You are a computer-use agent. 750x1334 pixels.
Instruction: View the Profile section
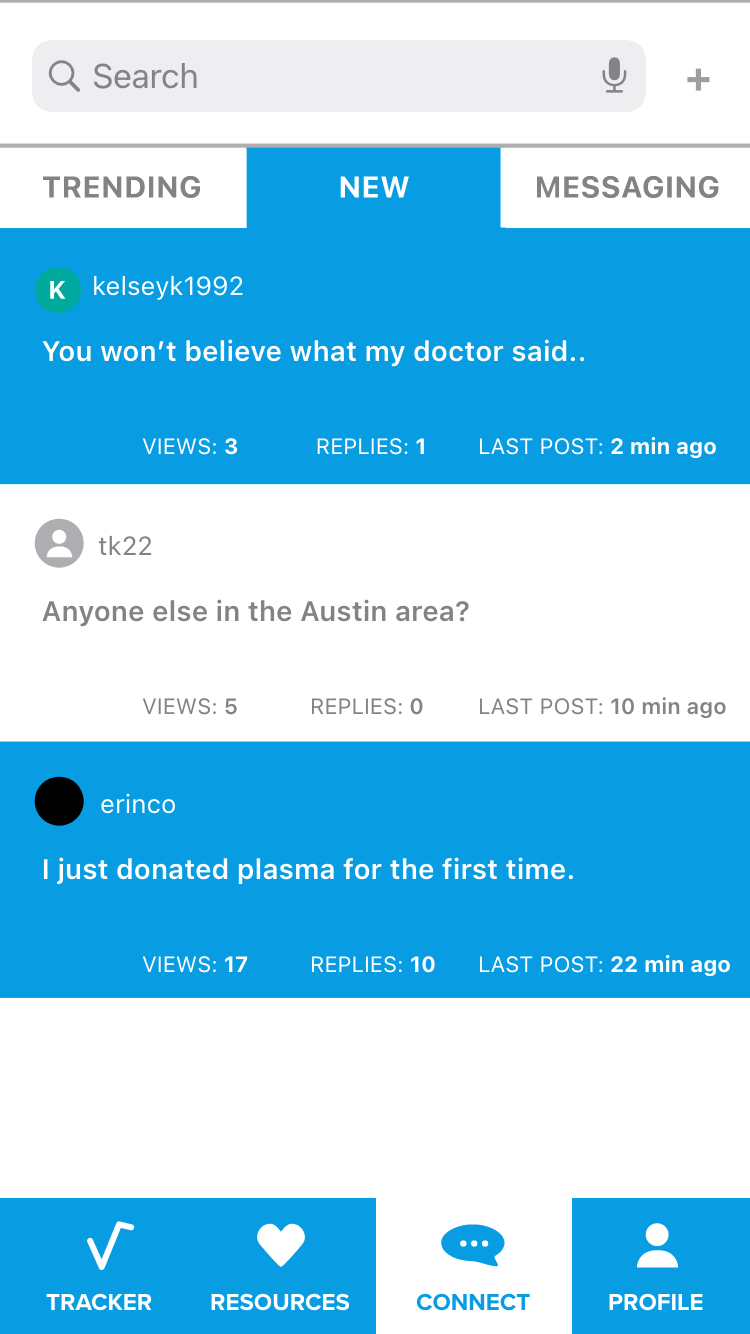pos(656,1266)
